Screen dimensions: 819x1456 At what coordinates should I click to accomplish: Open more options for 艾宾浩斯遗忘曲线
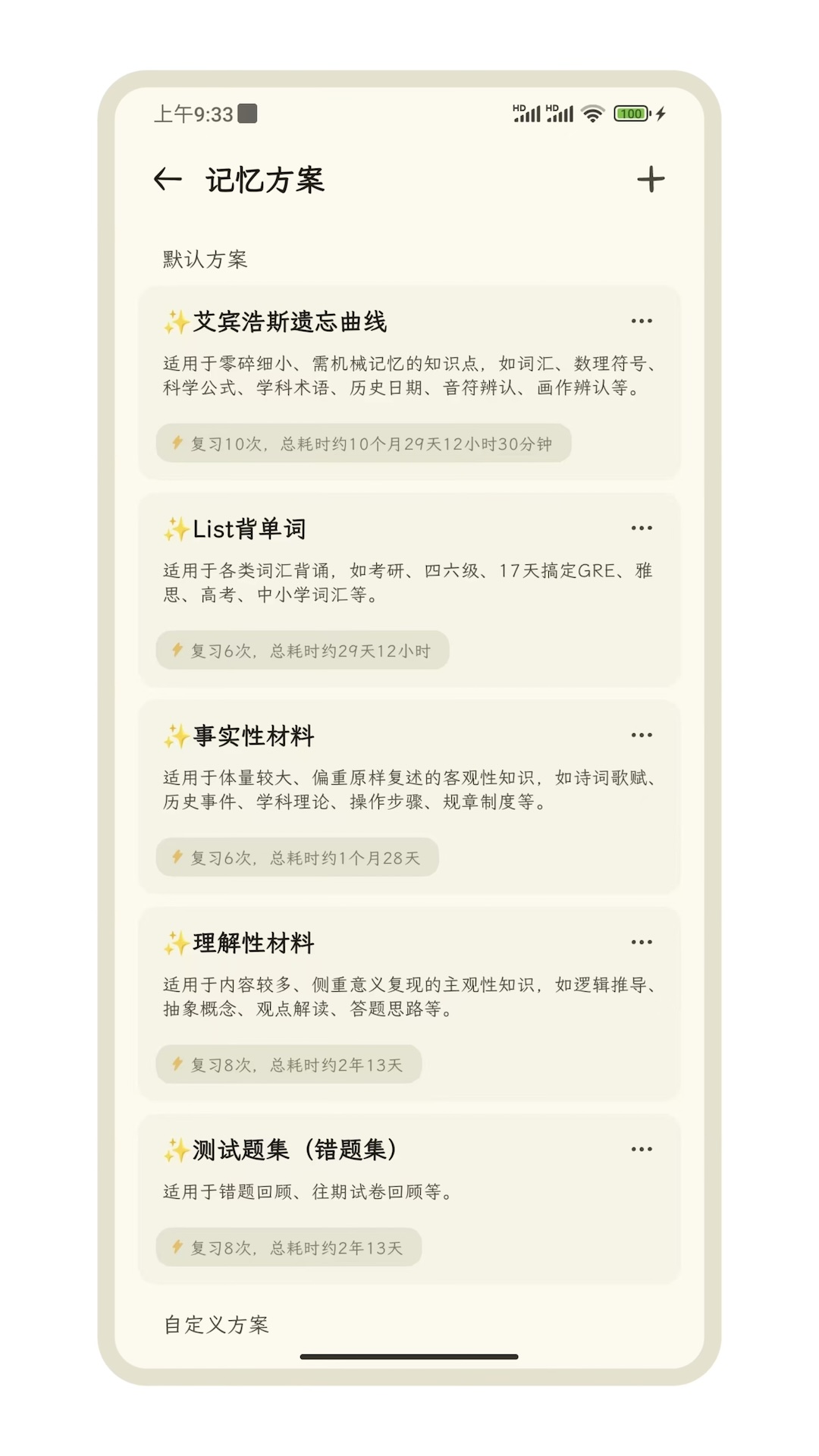coord(642,322)
